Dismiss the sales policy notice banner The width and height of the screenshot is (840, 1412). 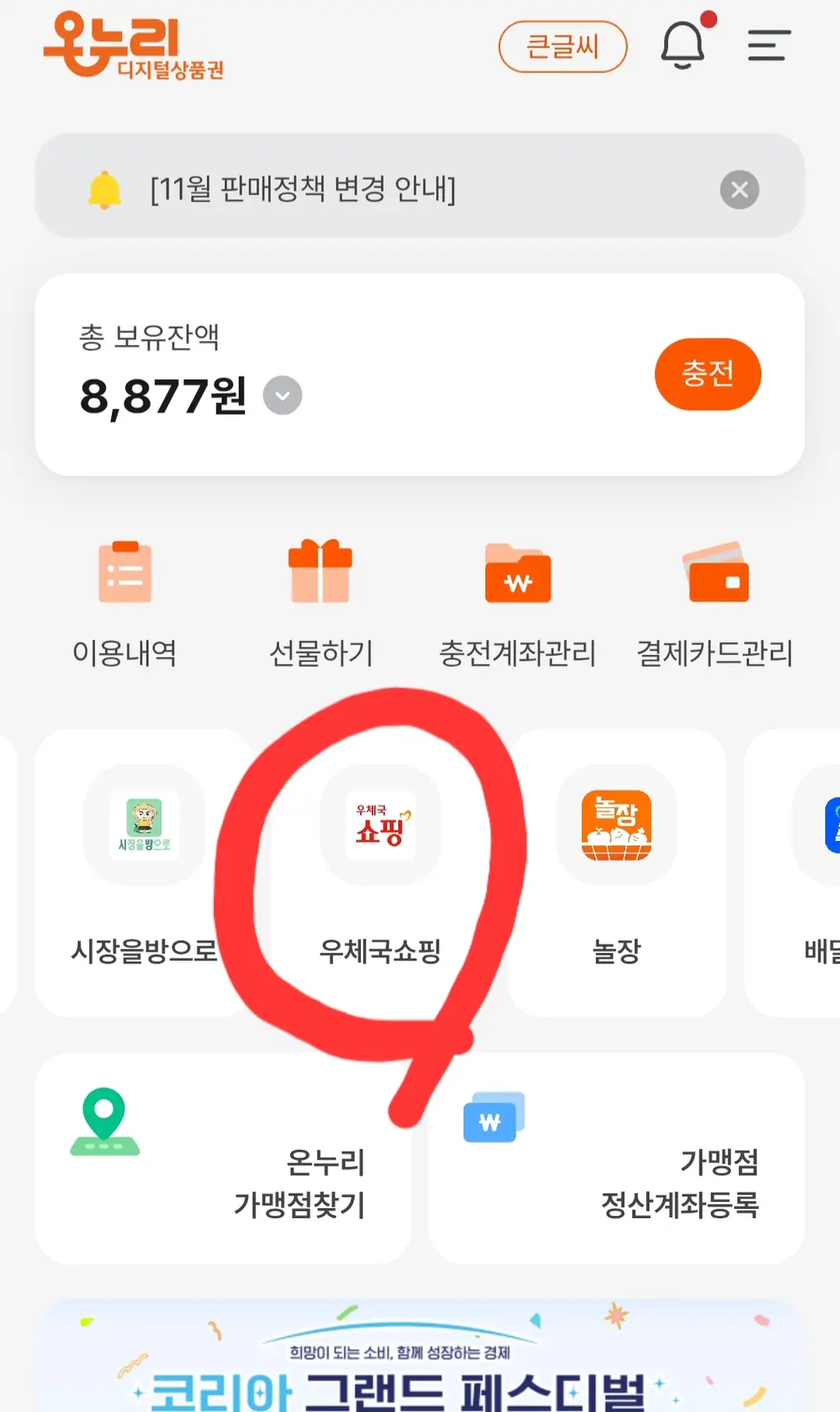click(x=739, y=190)
